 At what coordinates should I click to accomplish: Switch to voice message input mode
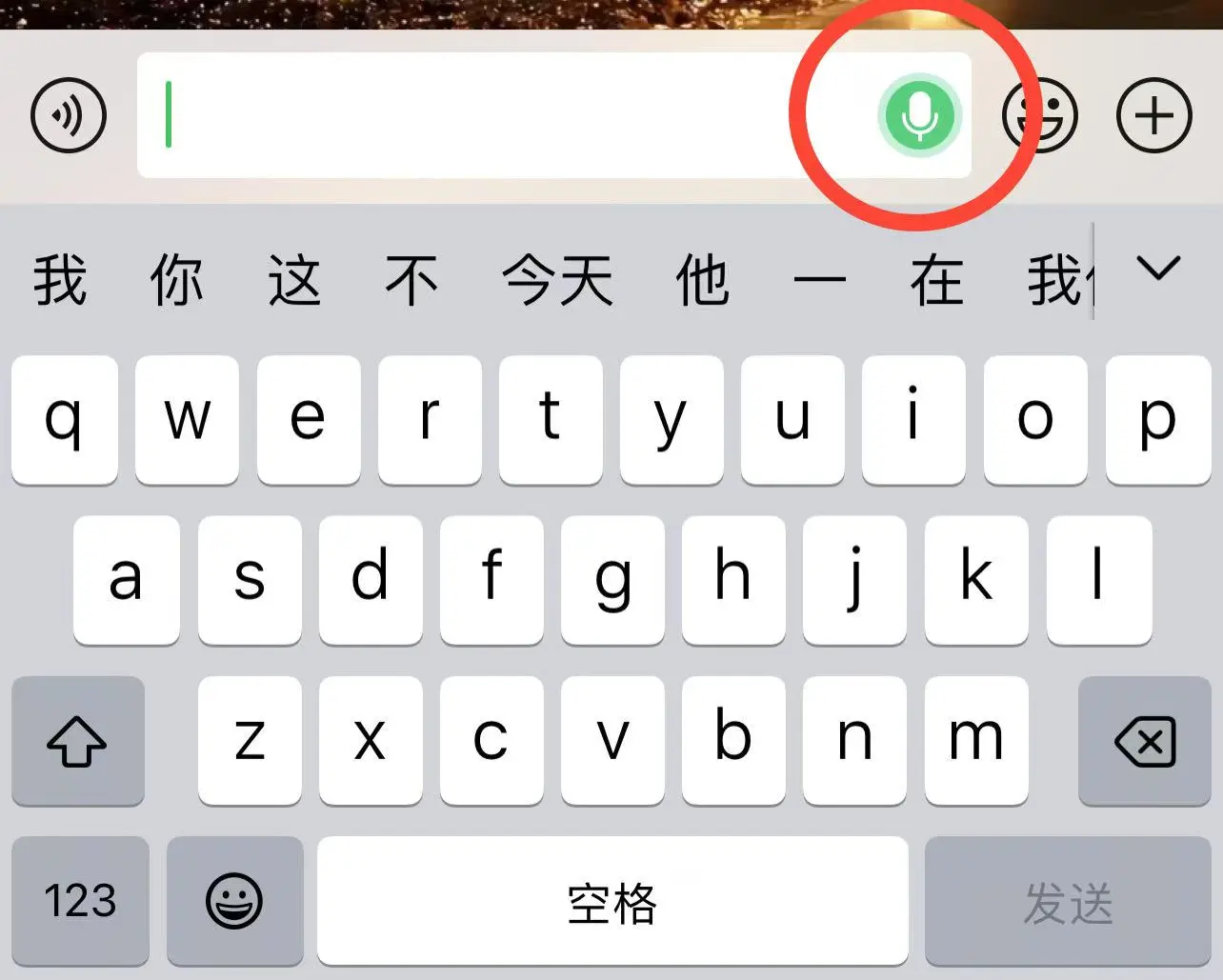pyautogui.click(x=69, y=116)
